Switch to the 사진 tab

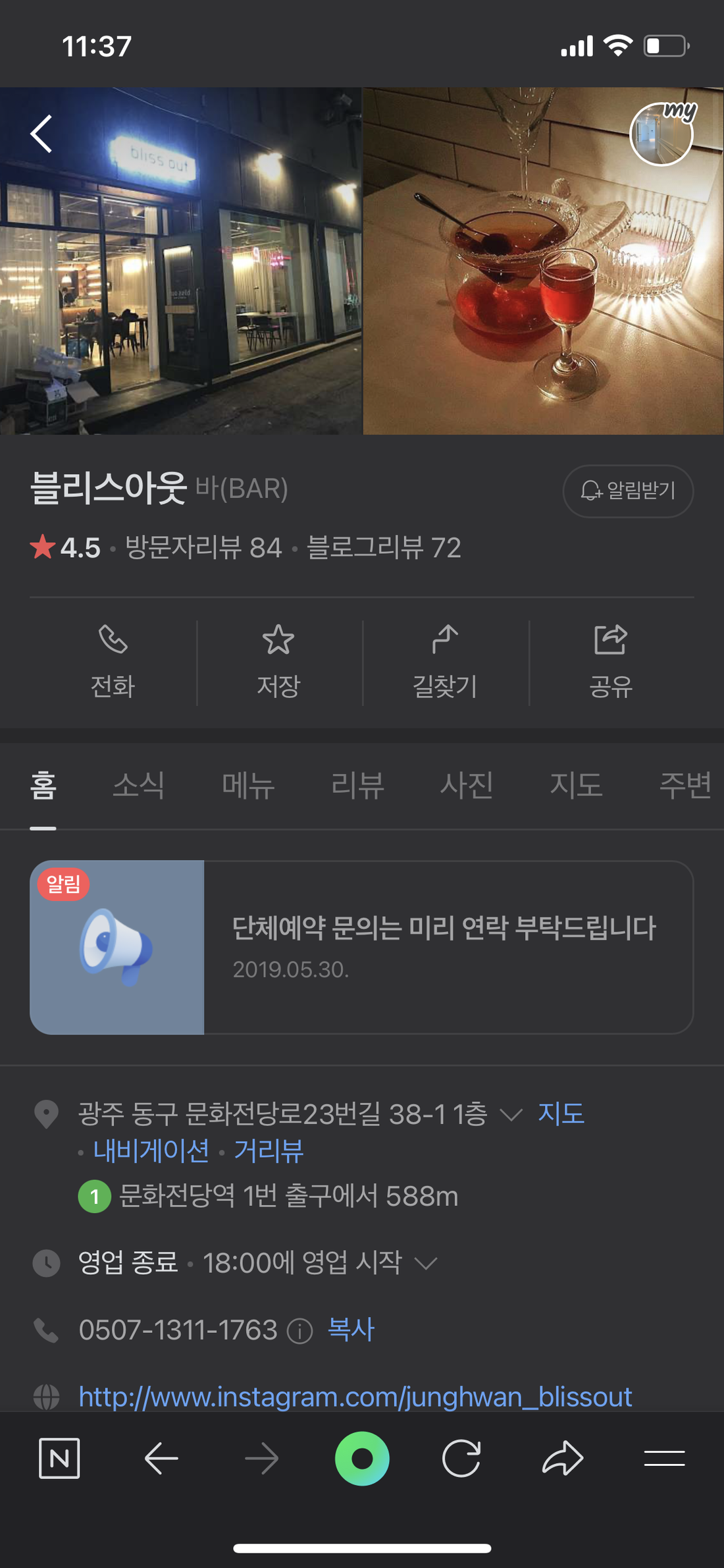click(x=467, y=785)
